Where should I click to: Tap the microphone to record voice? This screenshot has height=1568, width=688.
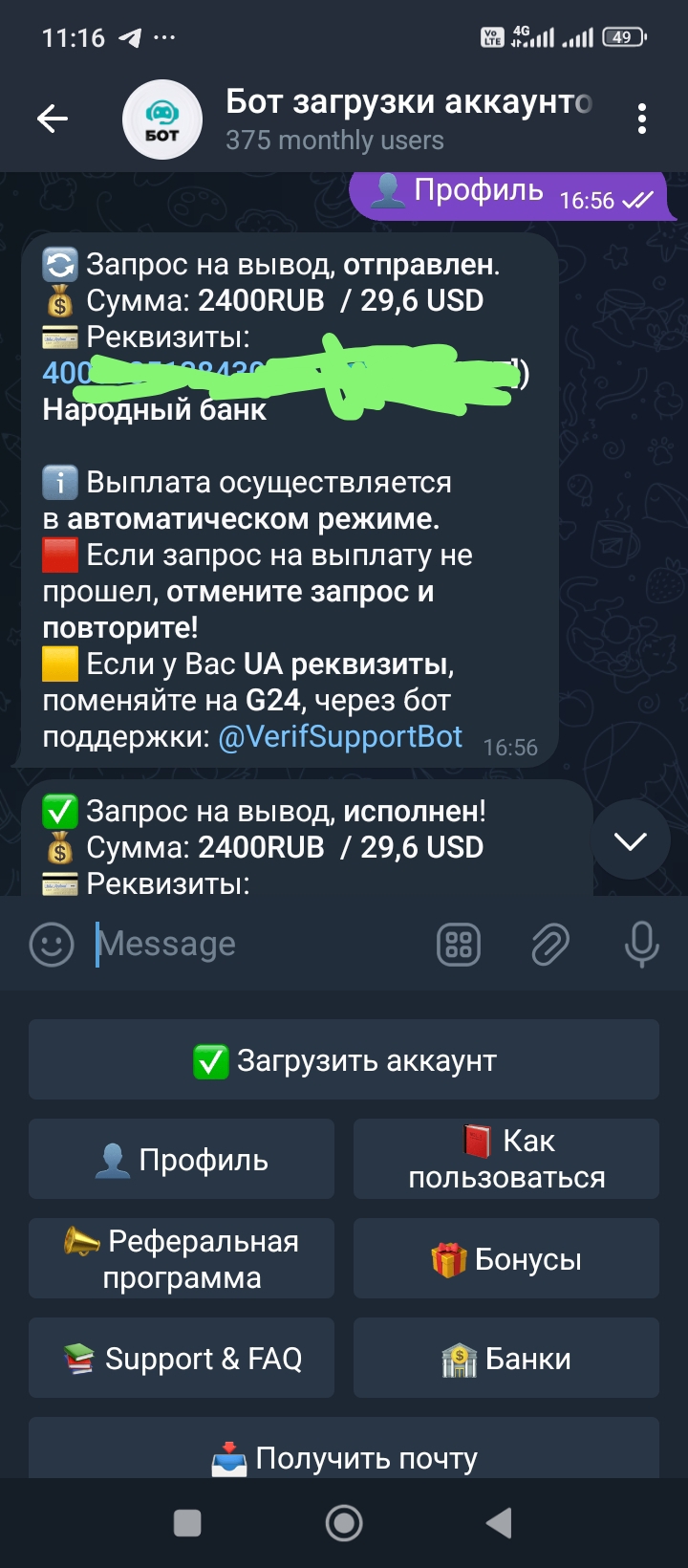641,945
